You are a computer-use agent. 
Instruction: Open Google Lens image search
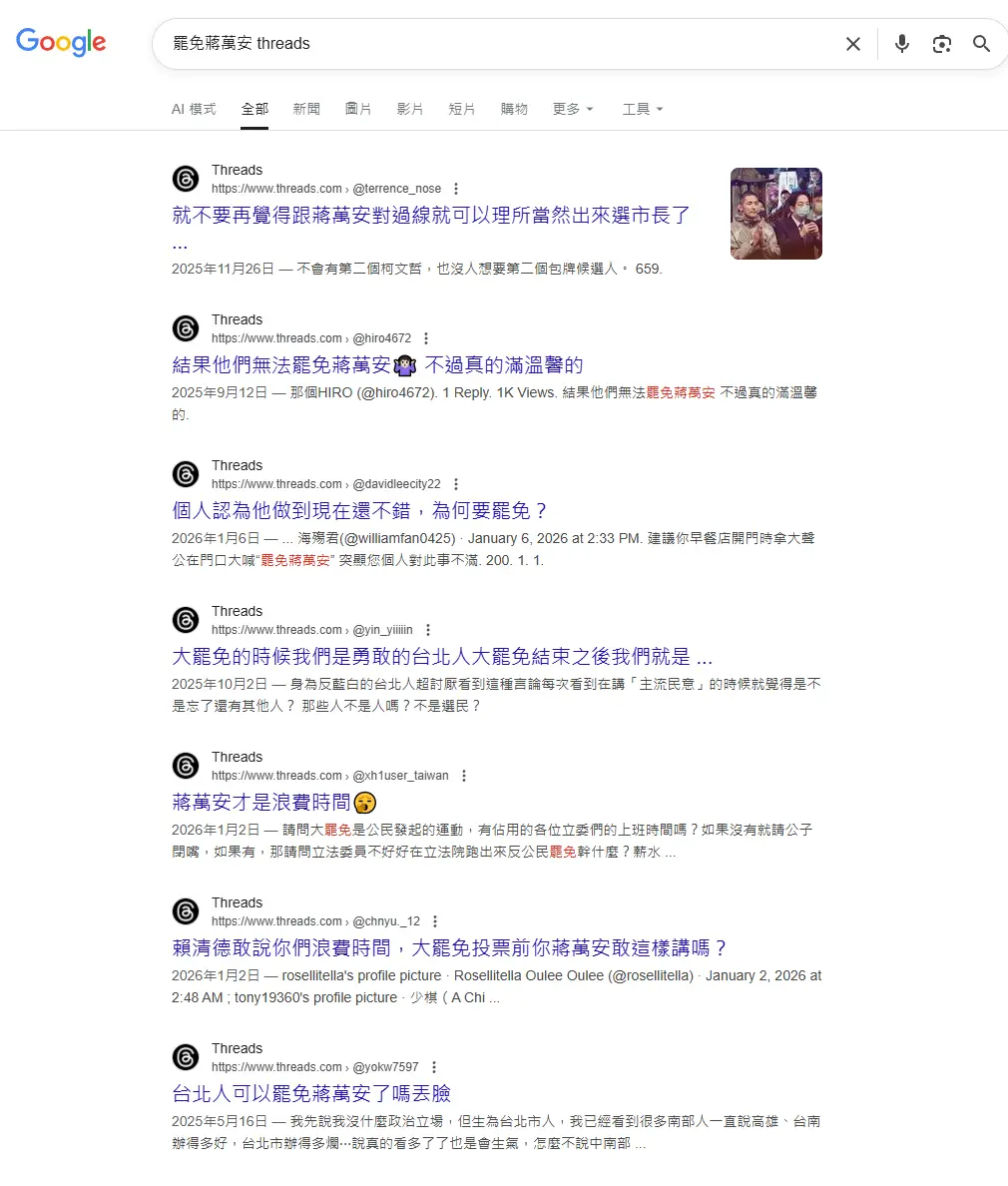(x=941, y=44)
